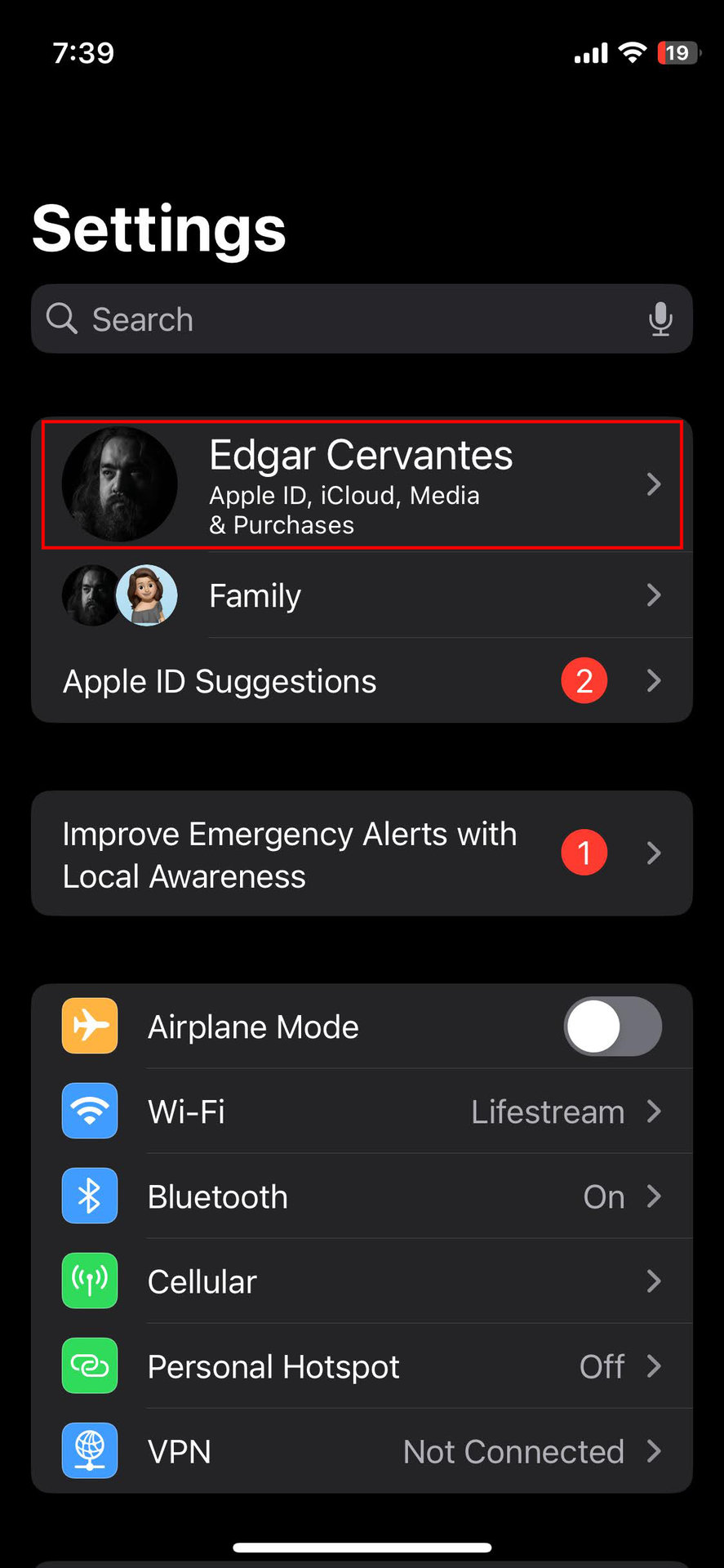724x1568 pixels.
Task: Toggle Airplane Mode on
Action: pos(612,1027)
